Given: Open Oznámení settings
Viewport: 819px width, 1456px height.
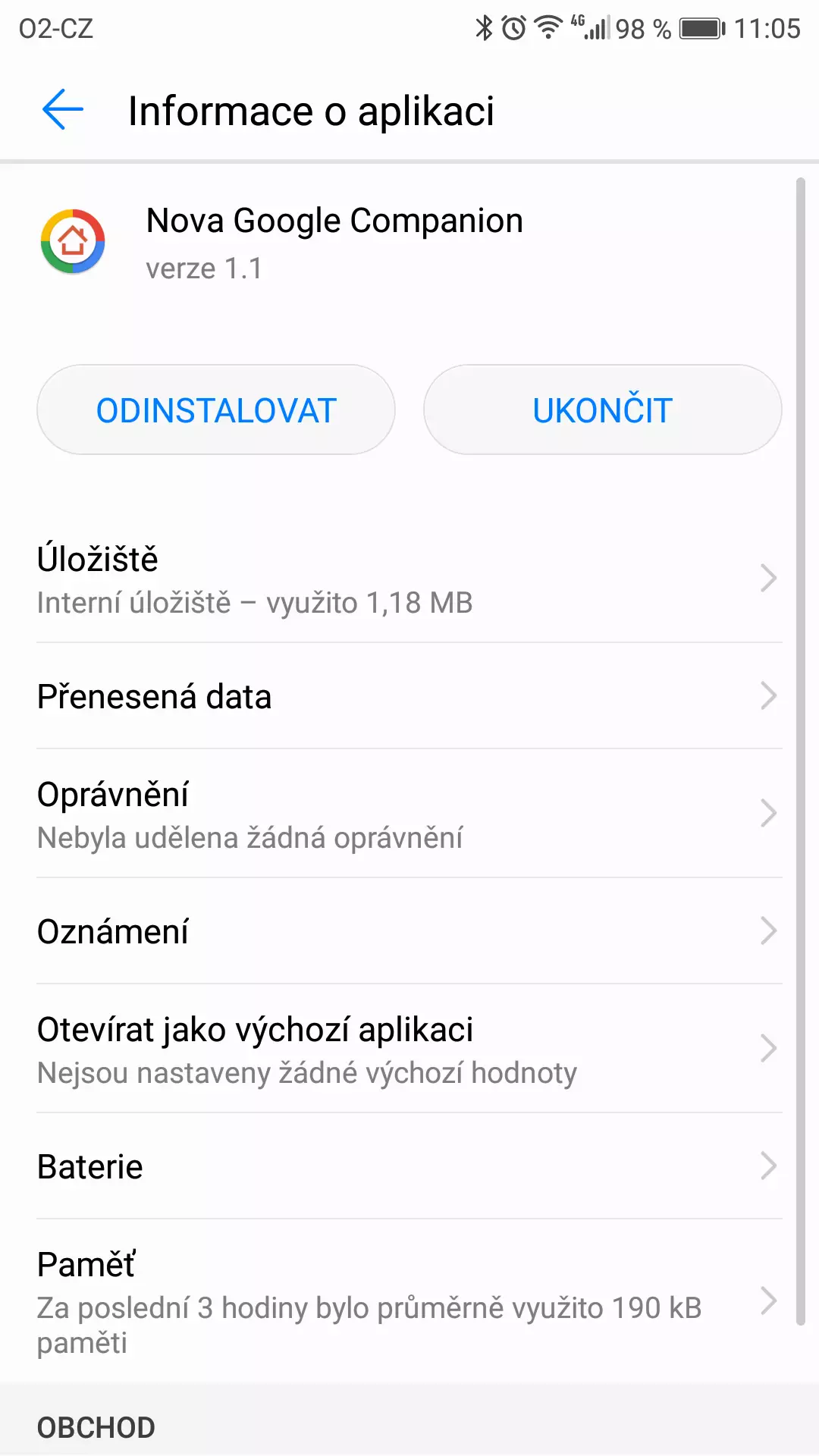Looking at the screenshot, I should click(409, 931).
